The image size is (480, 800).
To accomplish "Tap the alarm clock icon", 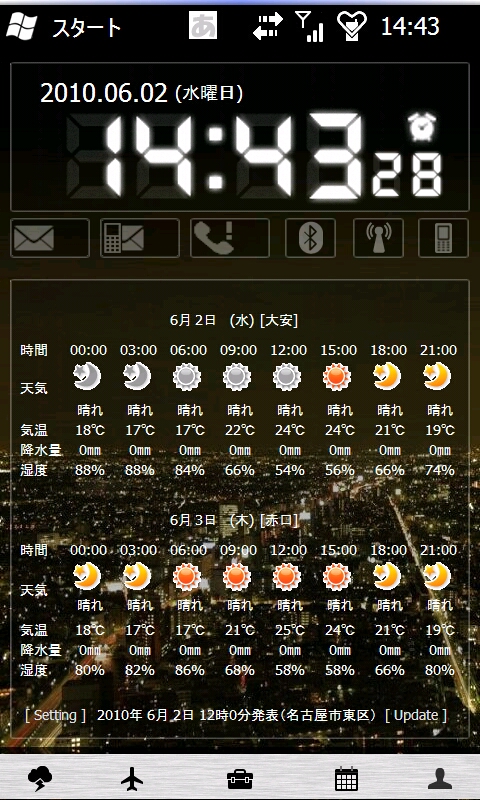I will pyautogui.click(x=422, y=127).
